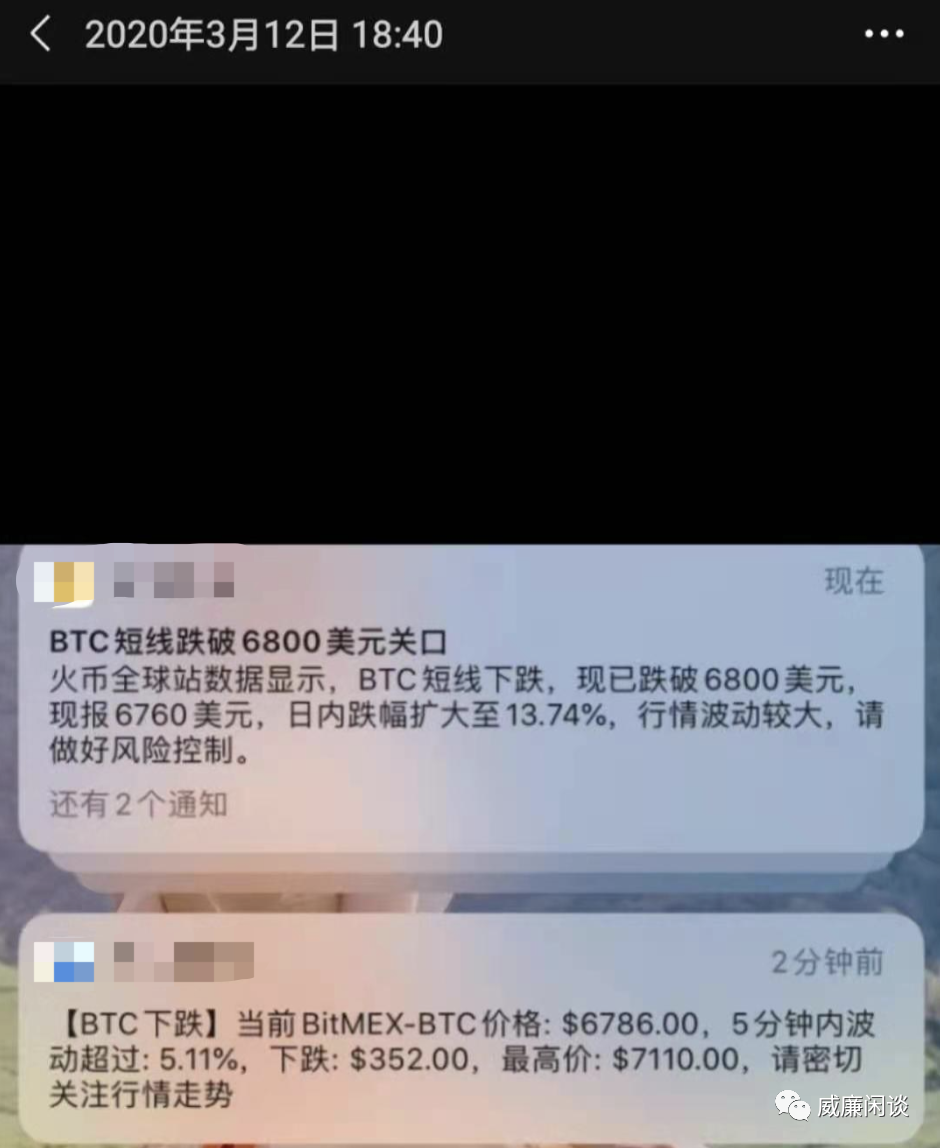This screenshot has height=1148, width=940.
Task: Open the three-dot overflow menu
Action: [x=883, y=35]
